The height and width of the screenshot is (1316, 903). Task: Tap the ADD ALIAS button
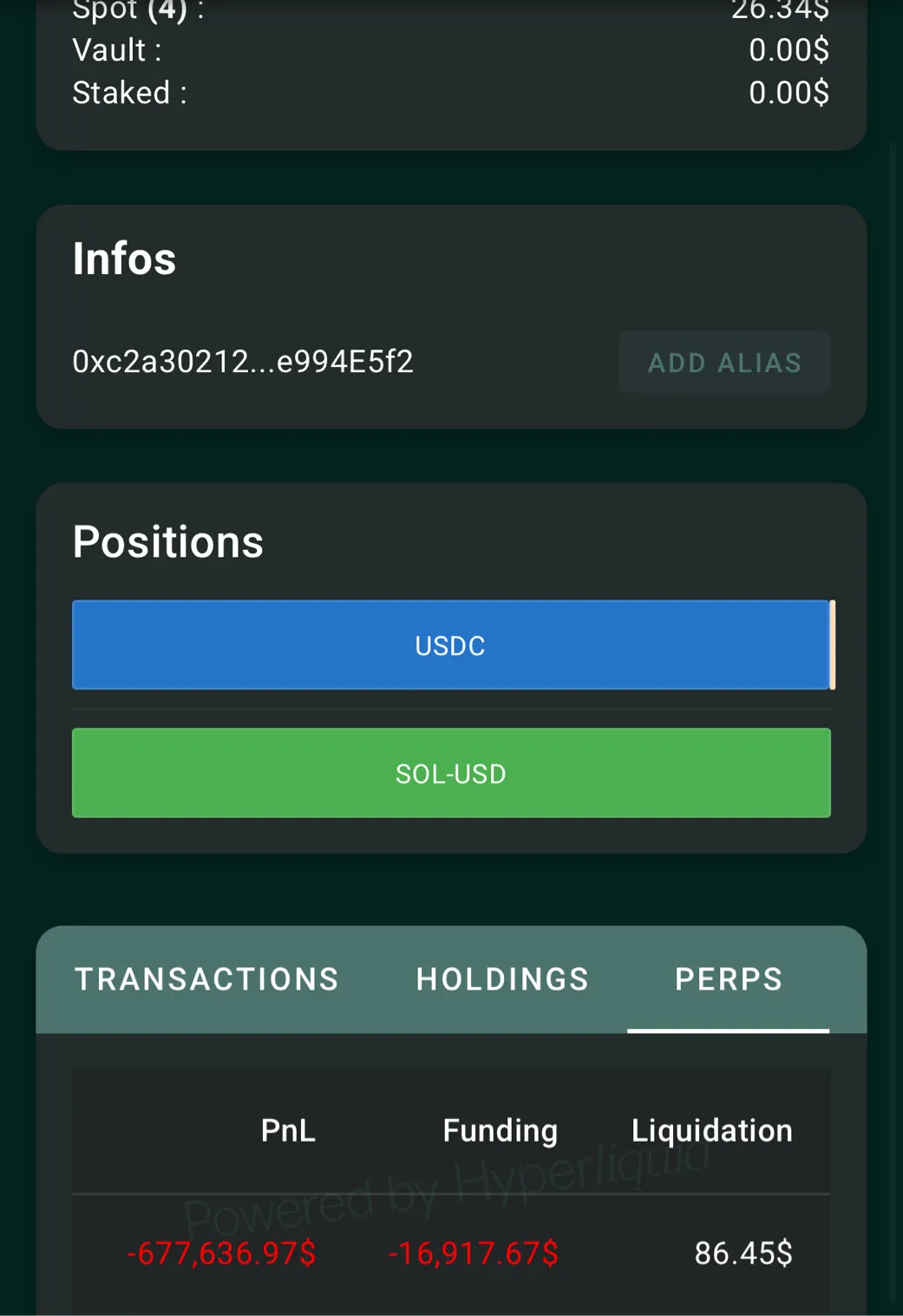point(724,363)
